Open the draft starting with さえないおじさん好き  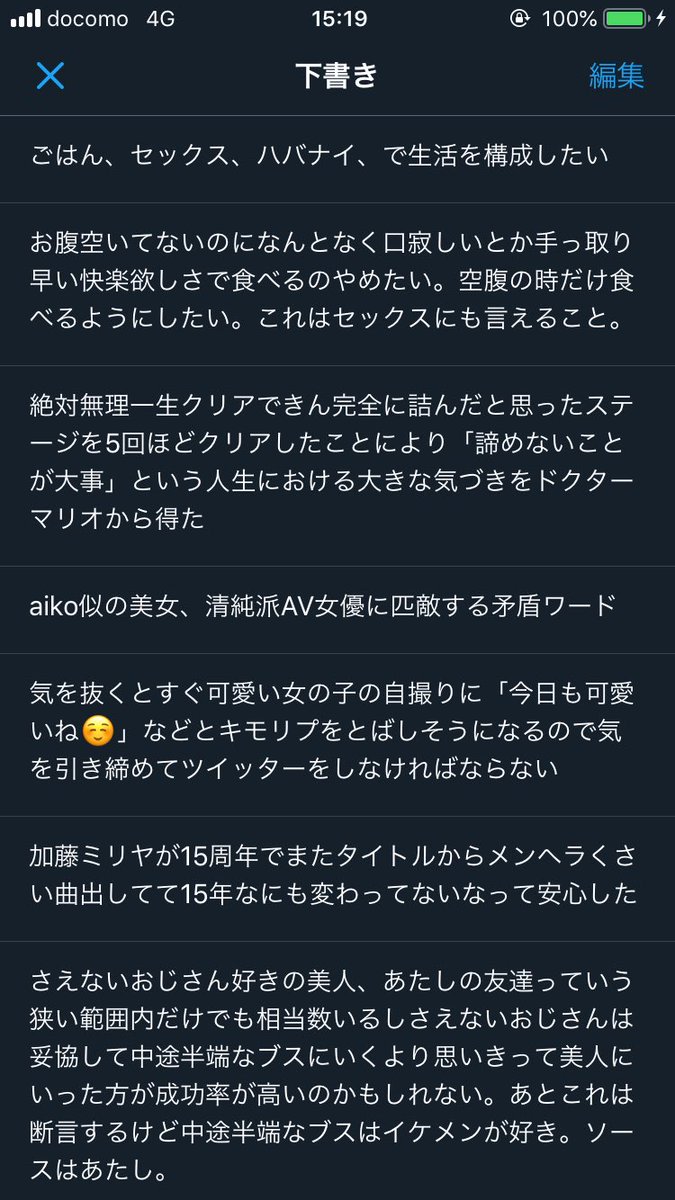(337, 1070)
